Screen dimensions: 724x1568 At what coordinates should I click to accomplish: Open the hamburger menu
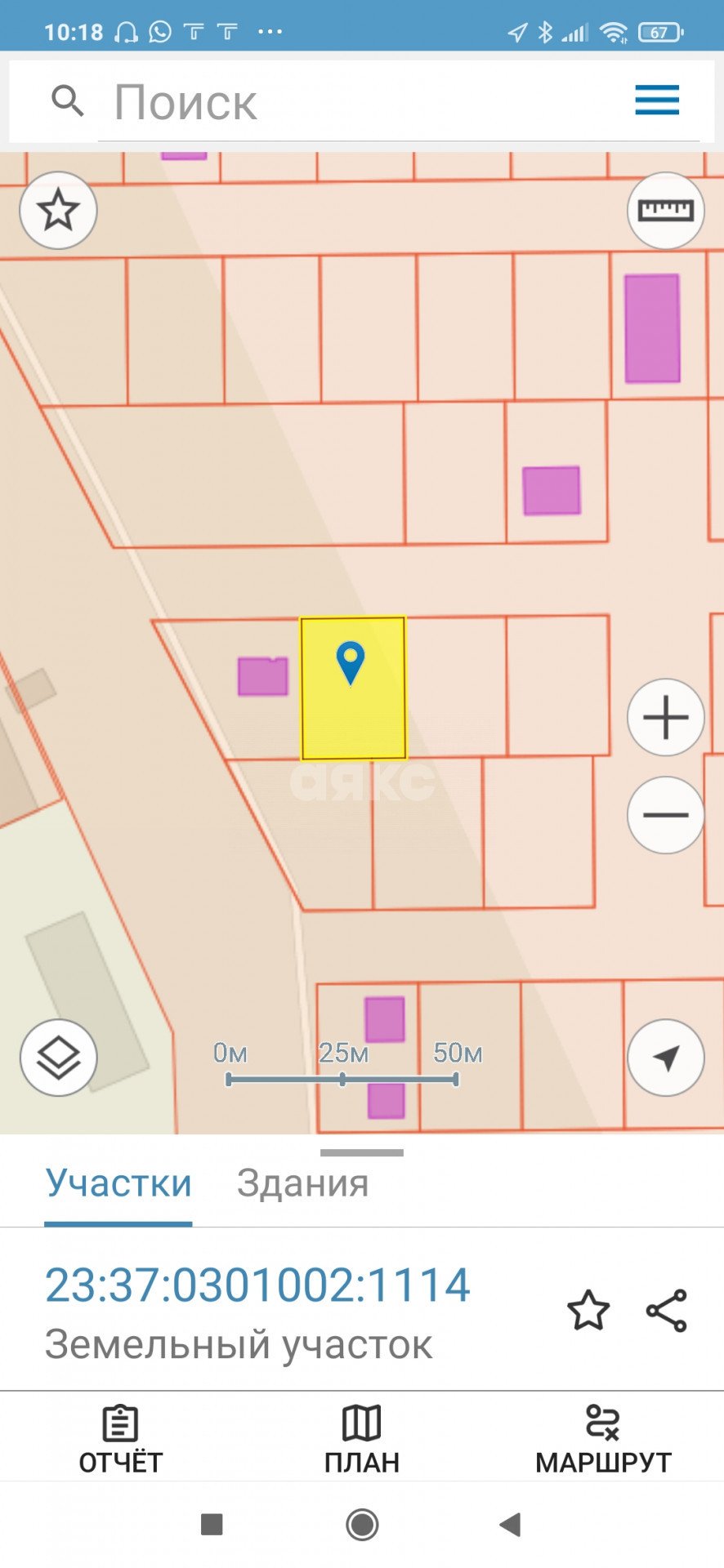click(656, 100)
